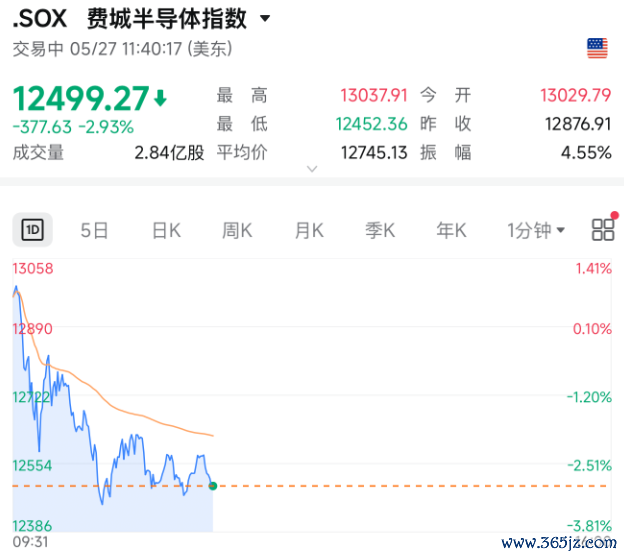The image size is (624, 558).
Task: Open the 1分钟 interval dropdown
Action: click(536, 230)
